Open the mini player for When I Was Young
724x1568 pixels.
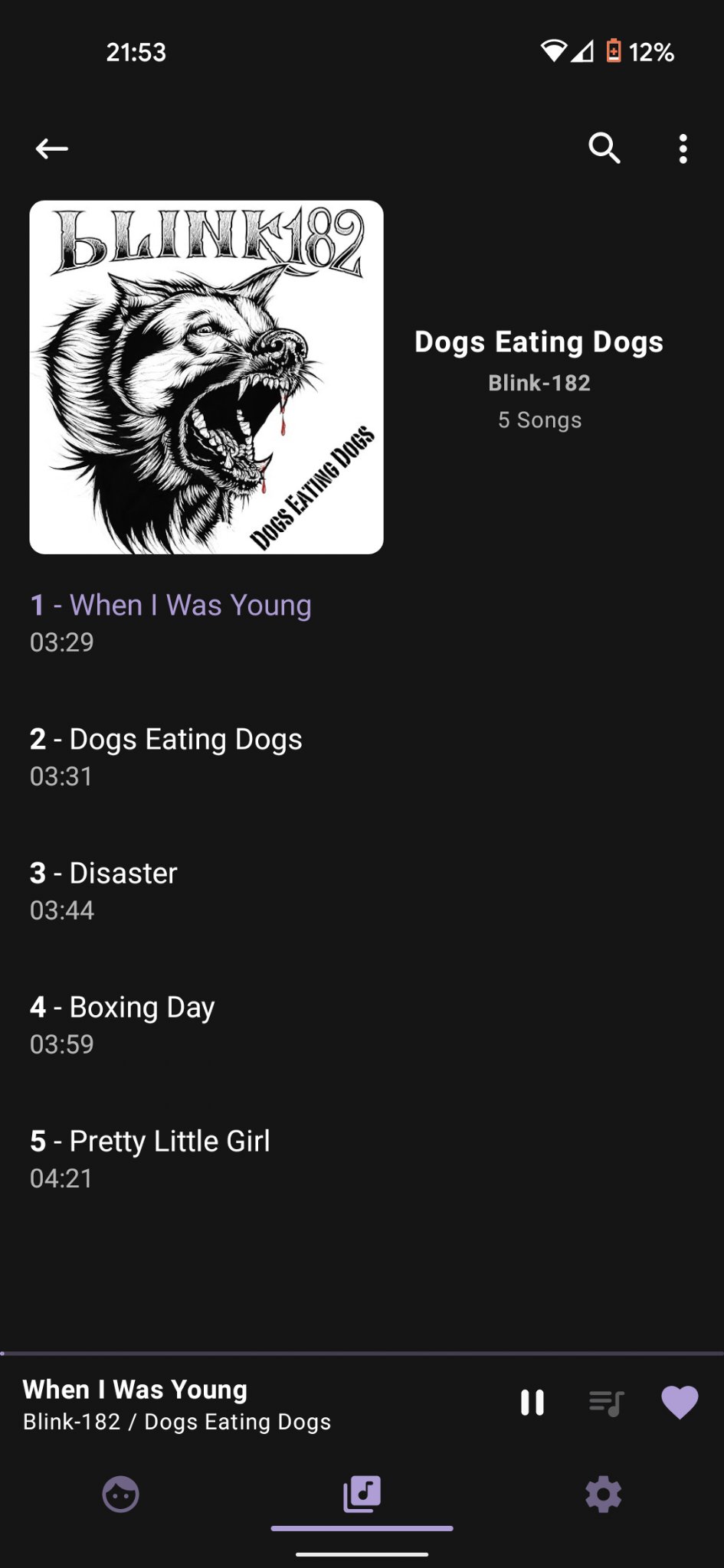230,1404
